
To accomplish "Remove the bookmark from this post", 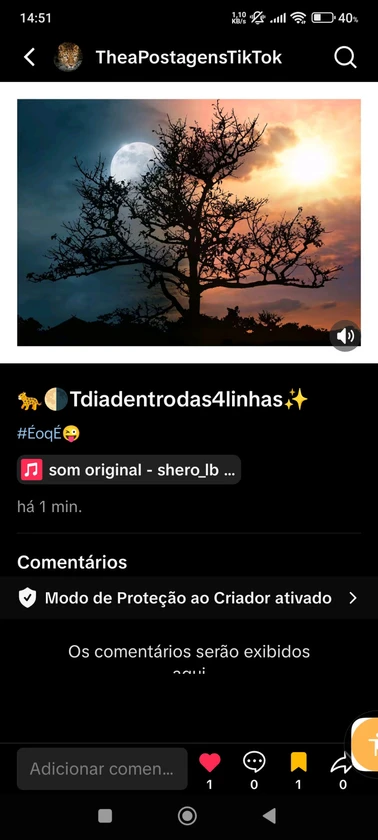I will [x=298, y=762].
